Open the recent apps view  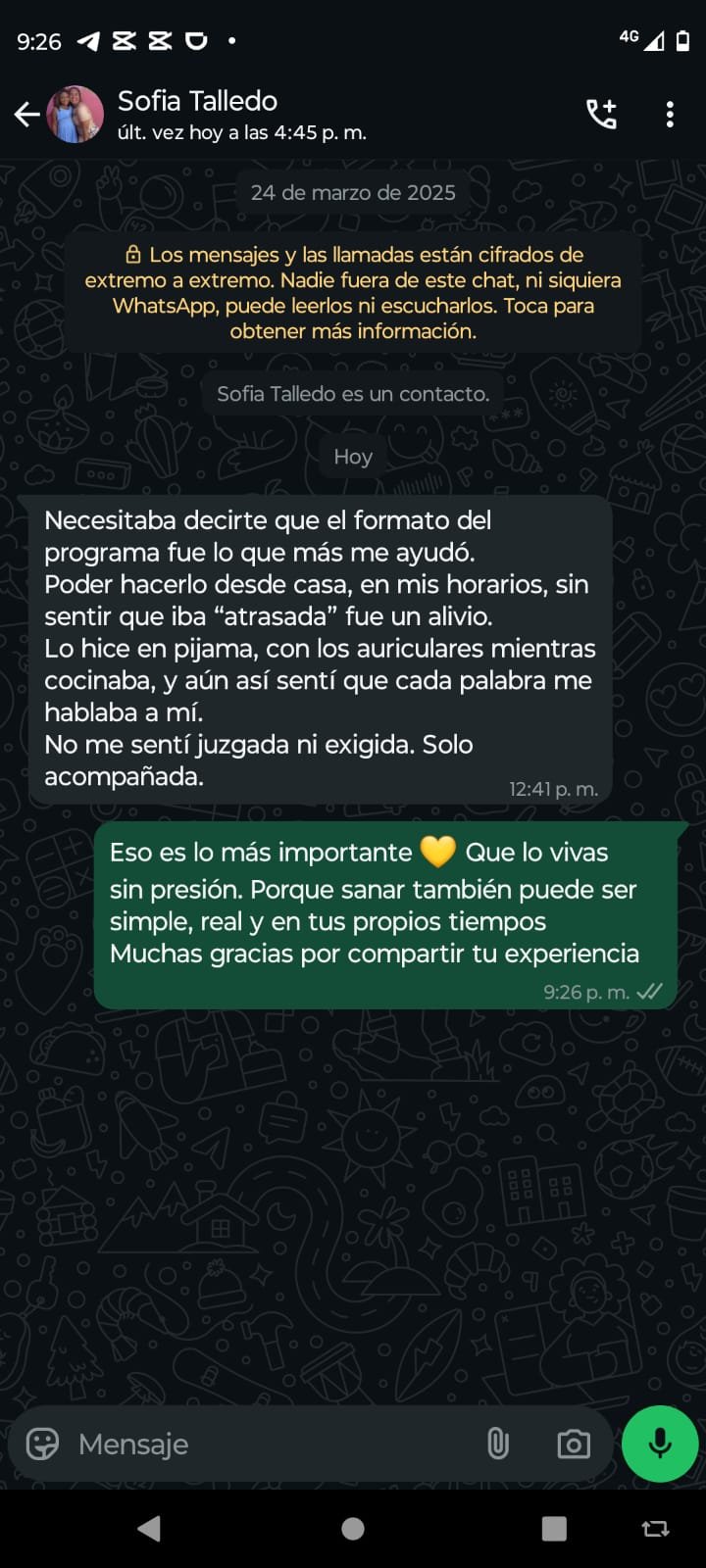click(554, 1529)
